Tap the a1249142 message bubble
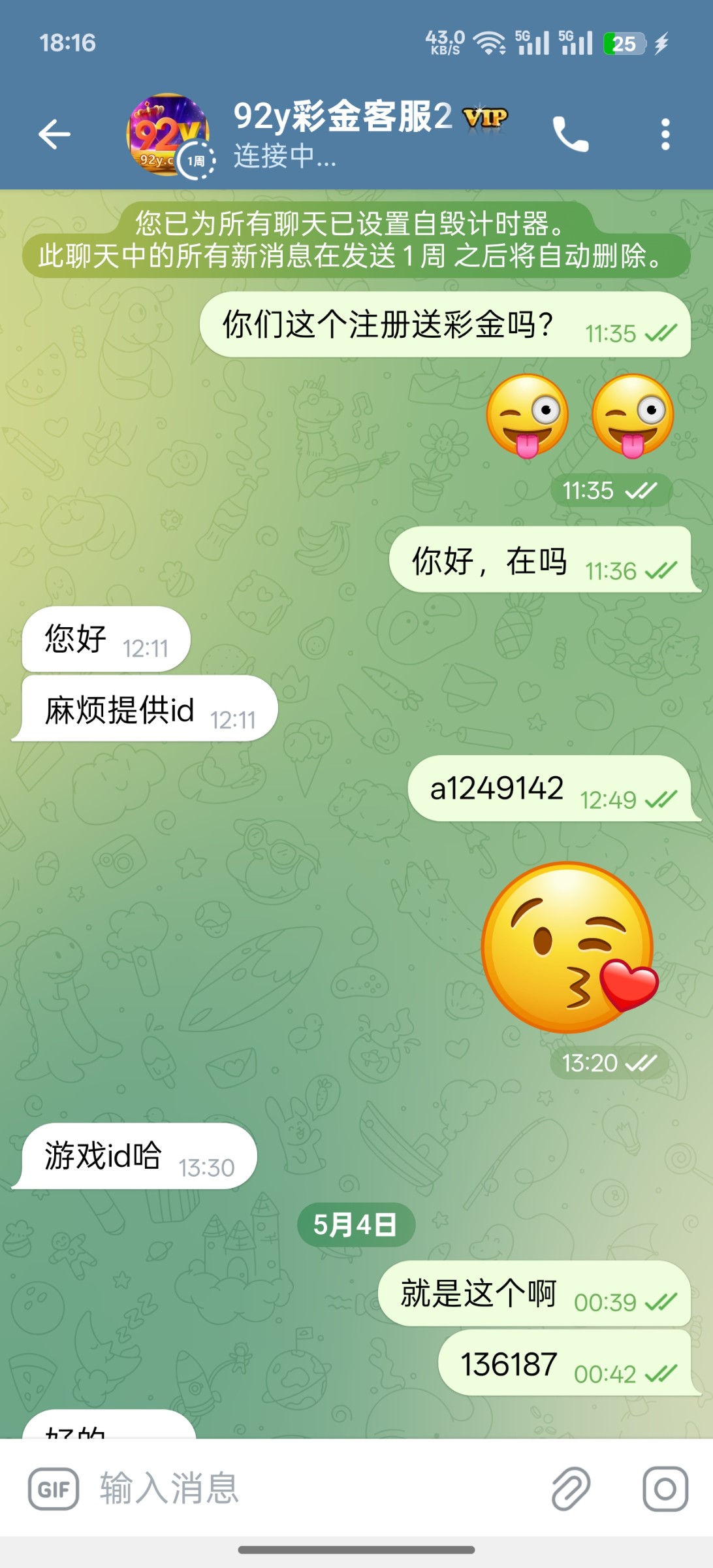The width and height of the screenshot is (713, 1568). click(x=548, y=789)
